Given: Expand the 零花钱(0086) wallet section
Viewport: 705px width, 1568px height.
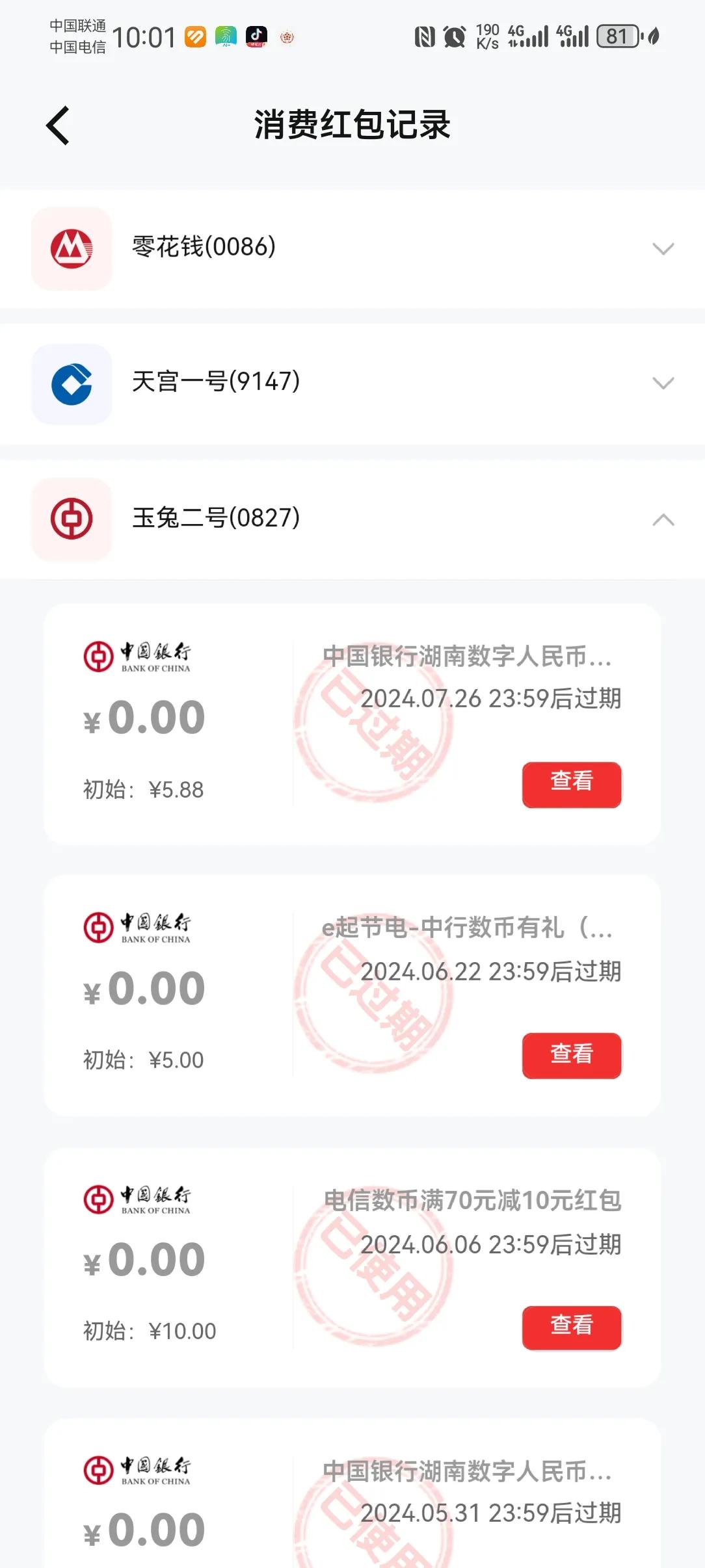Looking at the screenshot, I should coord(663,249).
